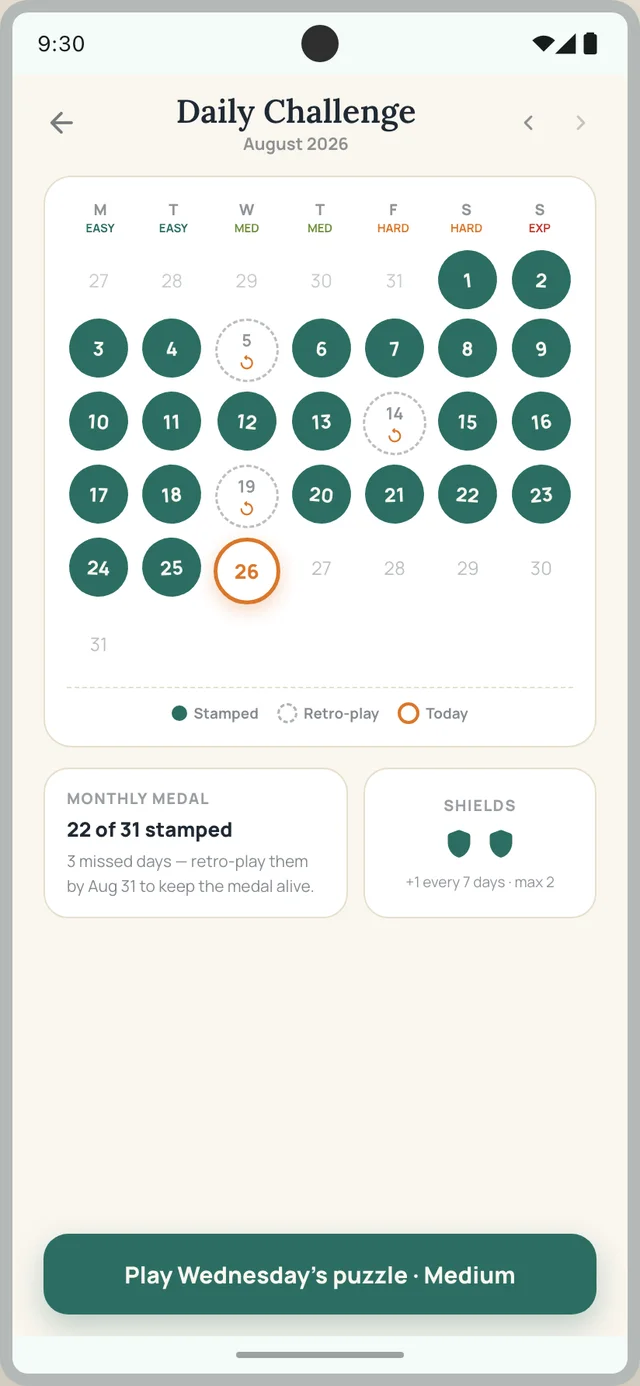Go to the next month

click(x=580, y=123)
